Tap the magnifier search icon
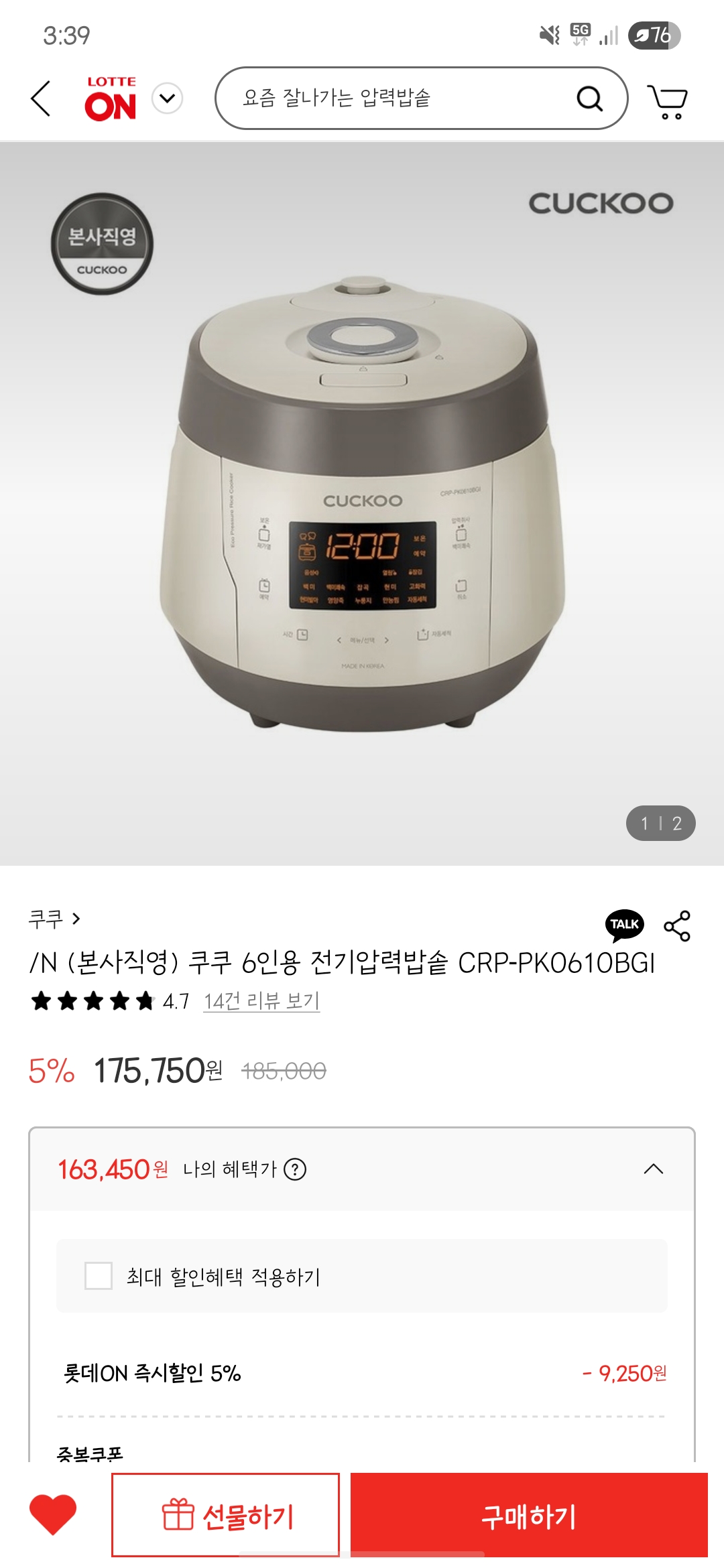The width and height of the screenshot is (724, 1568). (589, 99)
